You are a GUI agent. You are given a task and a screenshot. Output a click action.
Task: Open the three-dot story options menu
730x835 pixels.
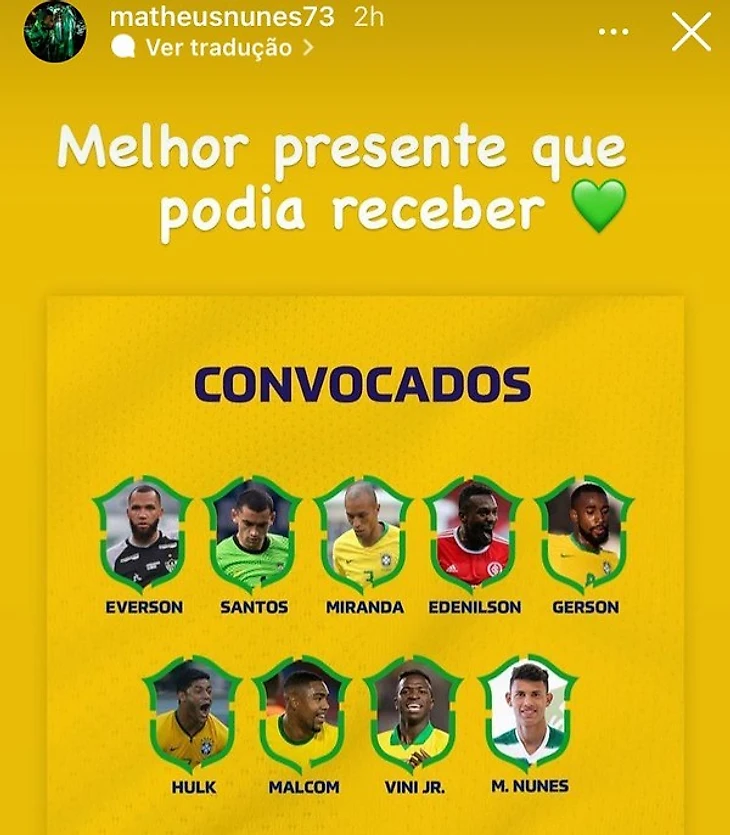613,32
